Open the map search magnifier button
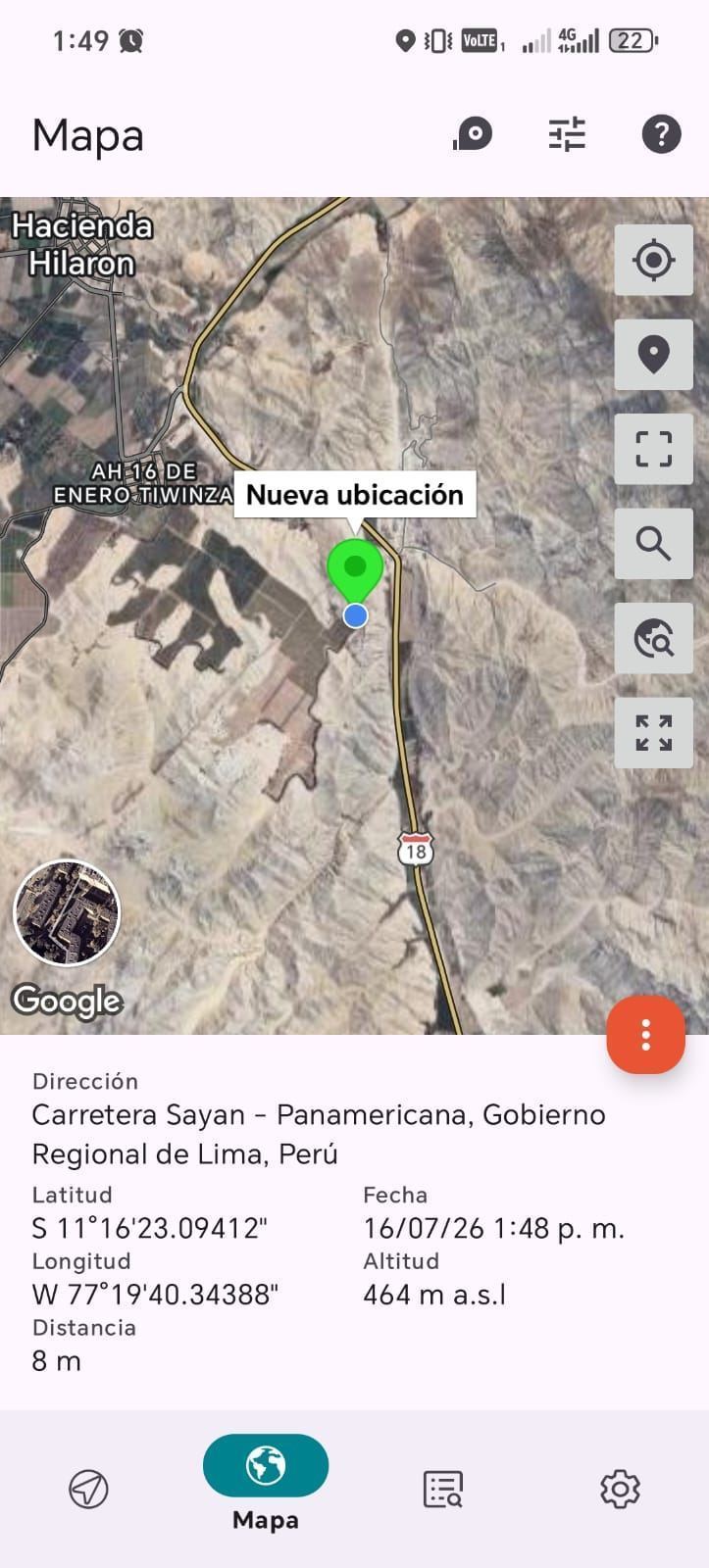This screenshot has height=1568, width=709. [653, 543]
